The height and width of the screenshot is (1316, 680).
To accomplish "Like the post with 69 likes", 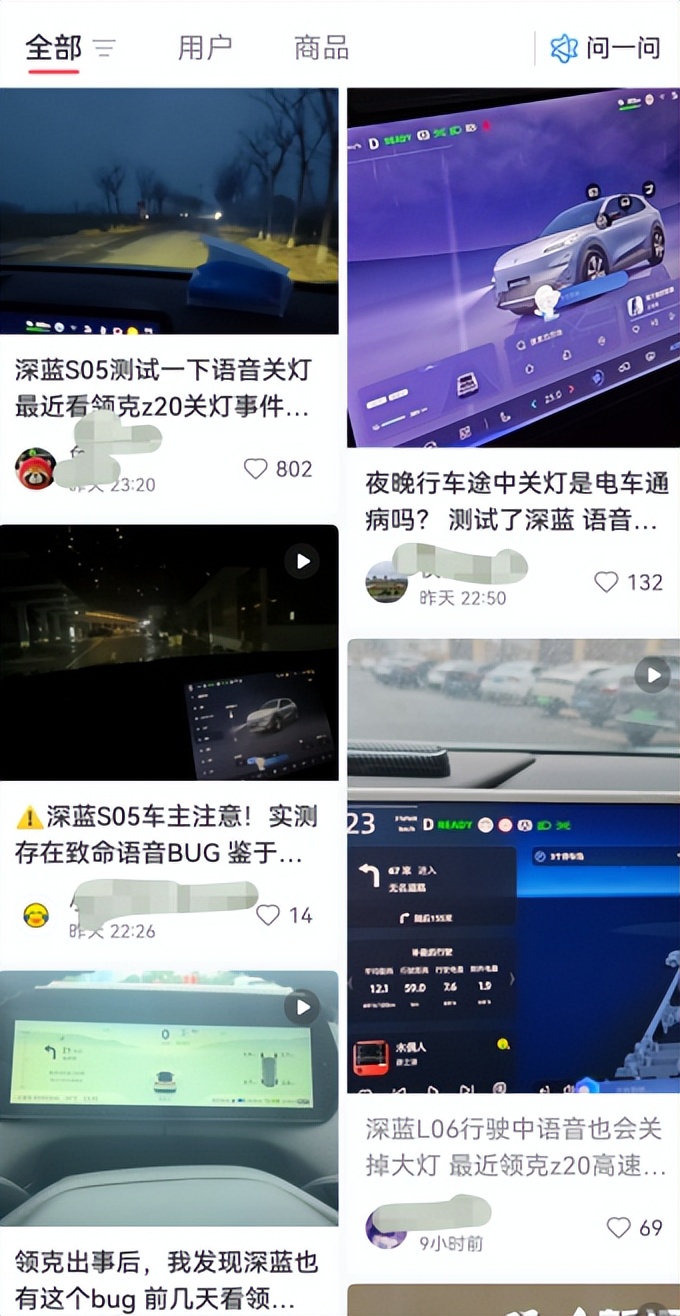I will [619, 1227].
